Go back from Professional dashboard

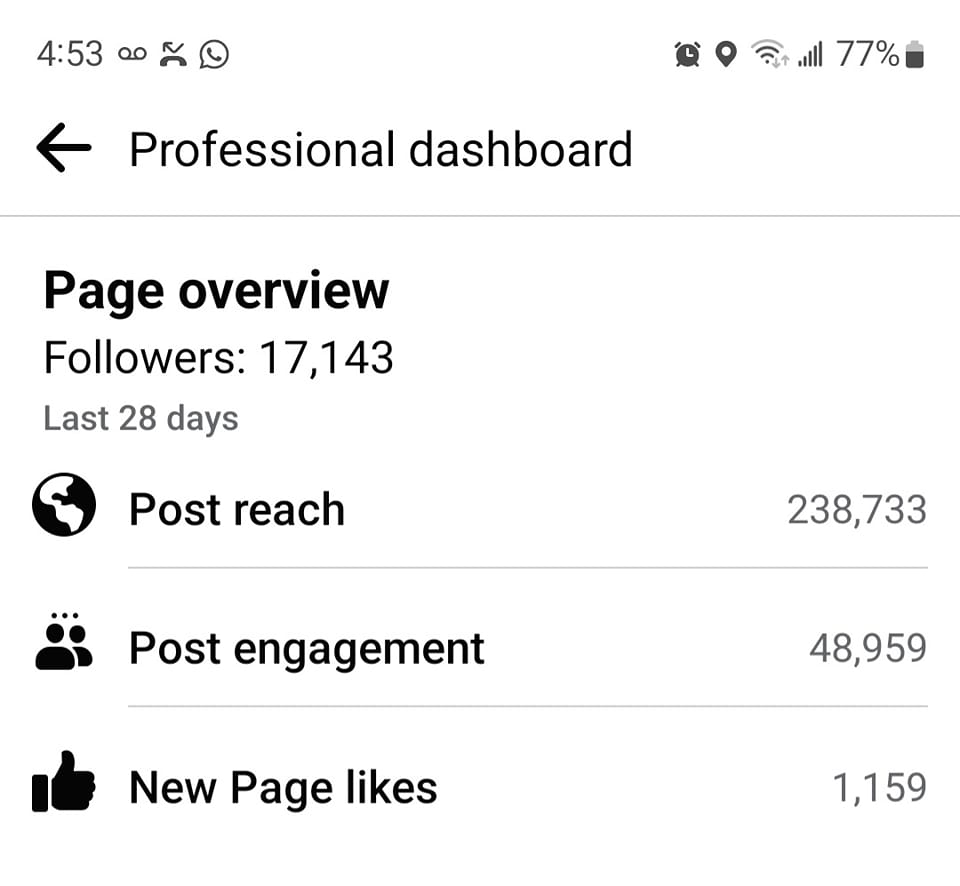click(x=64, y=150)
